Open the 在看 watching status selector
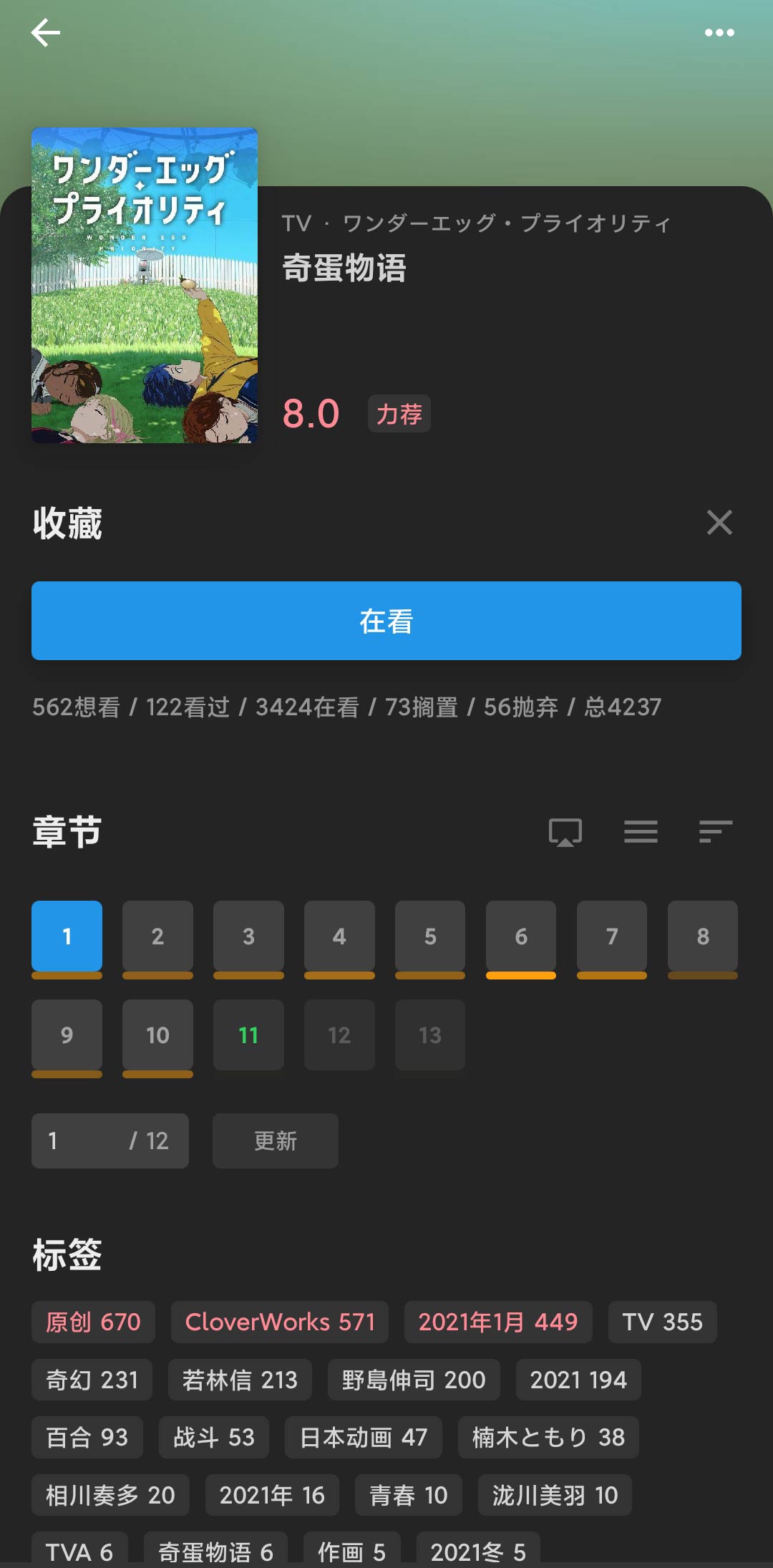 [x=386, y=621]
